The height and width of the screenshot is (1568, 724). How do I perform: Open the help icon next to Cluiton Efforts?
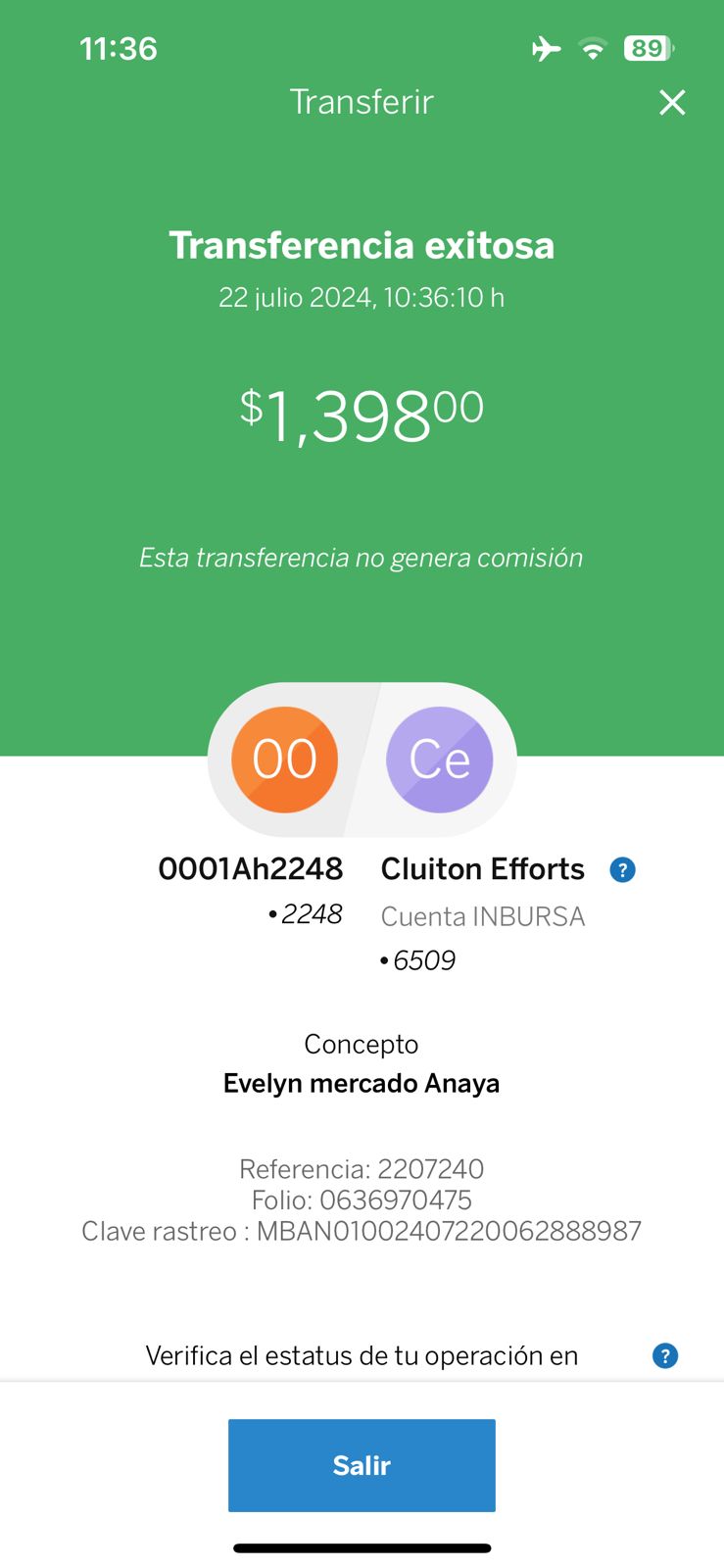(x=622, y=869)
